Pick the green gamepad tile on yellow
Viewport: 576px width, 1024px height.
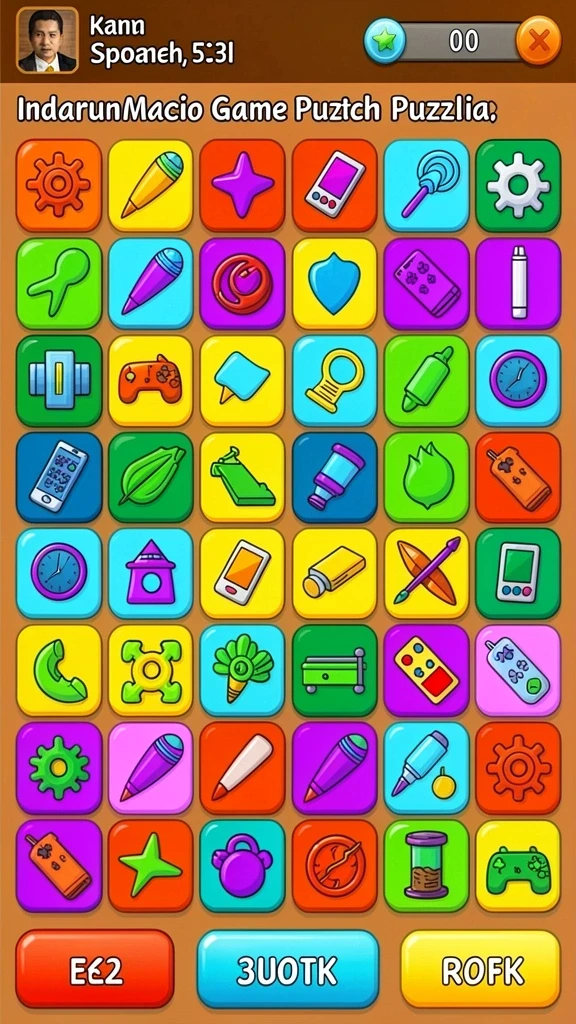click(518, 866)
